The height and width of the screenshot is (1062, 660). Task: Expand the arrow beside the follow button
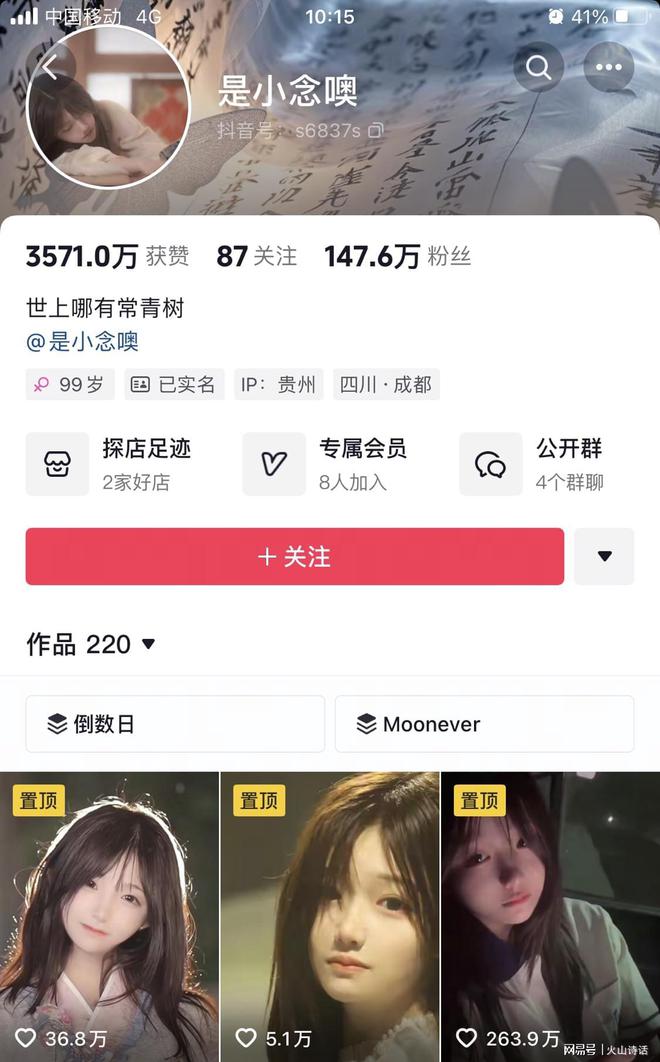point(604,557)
